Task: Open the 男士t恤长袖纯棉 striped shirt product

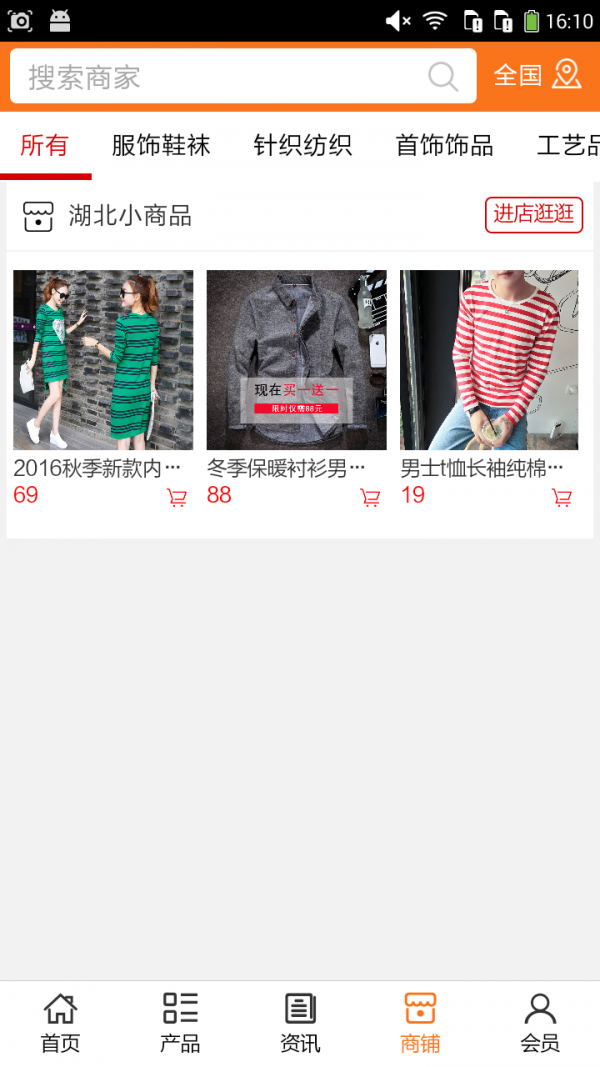Action: click(489, 360)
